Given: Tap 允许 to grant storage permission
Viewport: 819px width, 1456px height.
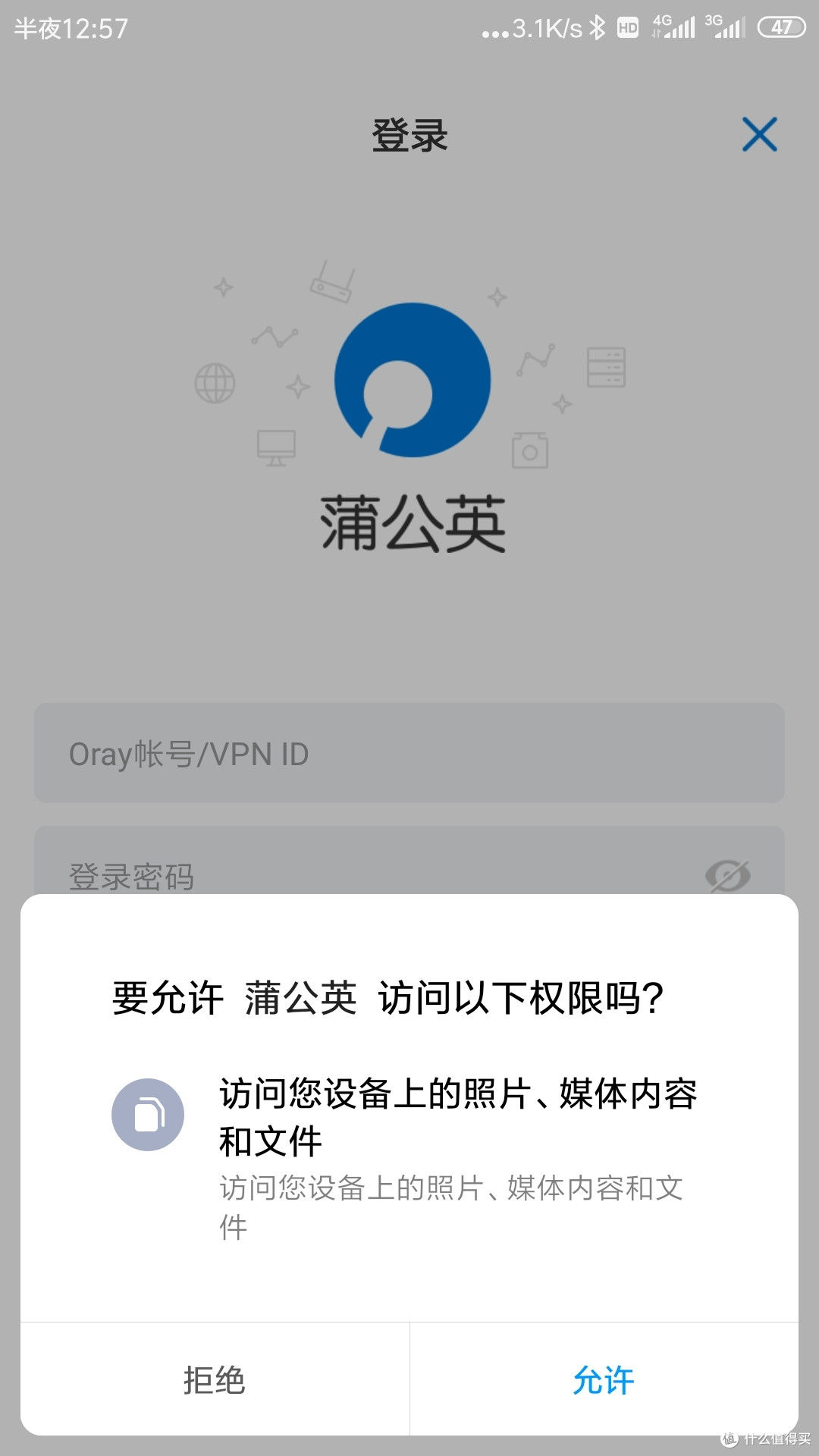Looking at the screenshot, I should click(604, 1379).
